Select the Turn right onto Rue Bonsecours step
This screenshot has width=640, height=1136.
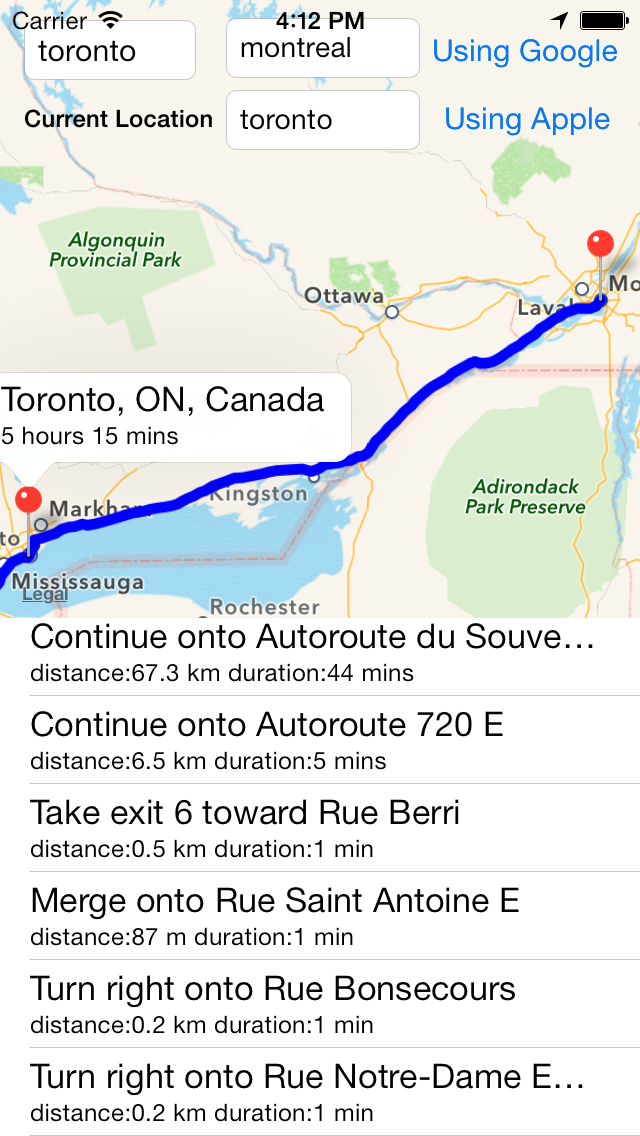(x=320, y=1004)
